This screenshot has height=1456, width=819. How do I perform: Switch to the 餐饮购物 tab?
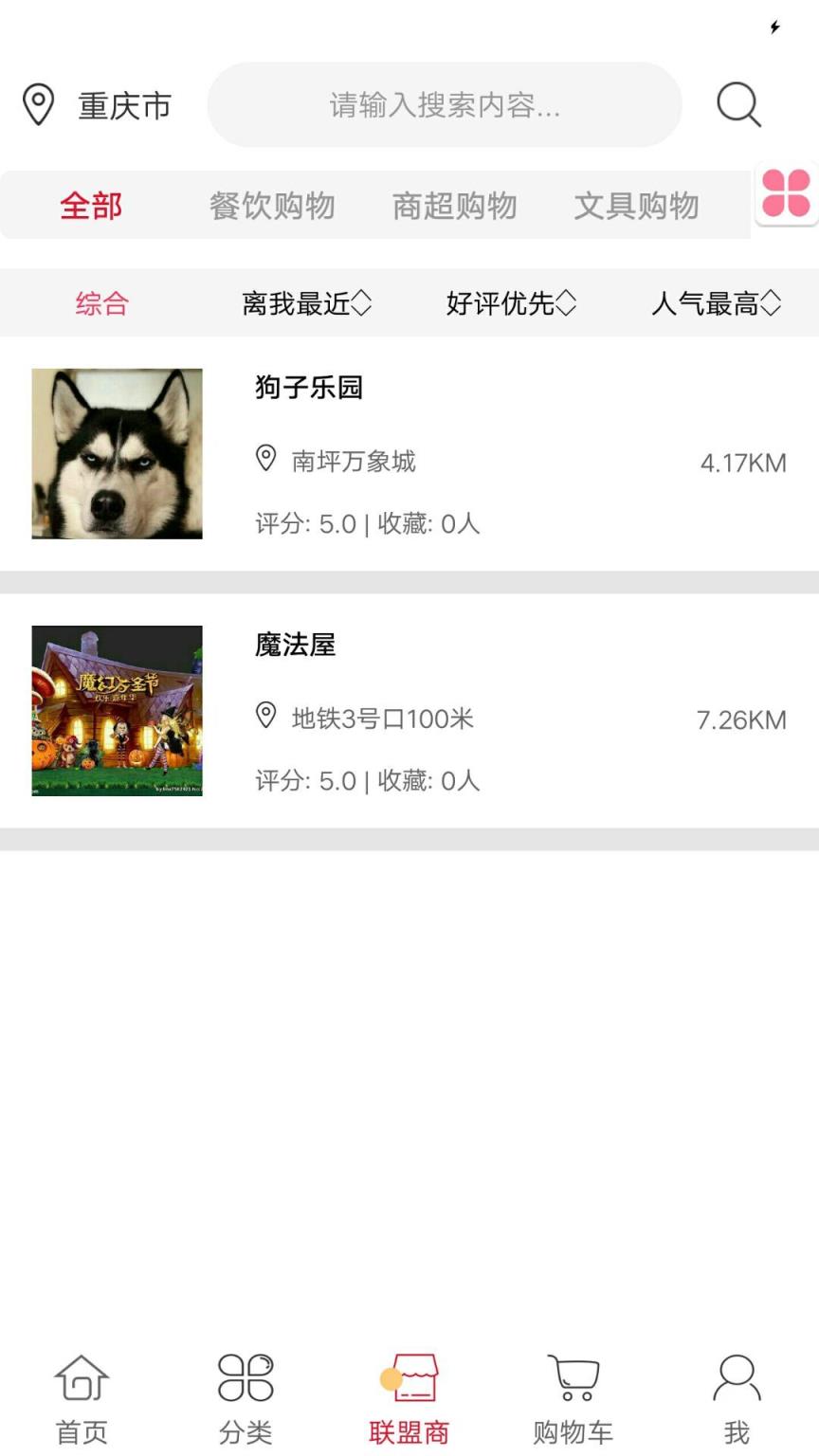[273, 206]
